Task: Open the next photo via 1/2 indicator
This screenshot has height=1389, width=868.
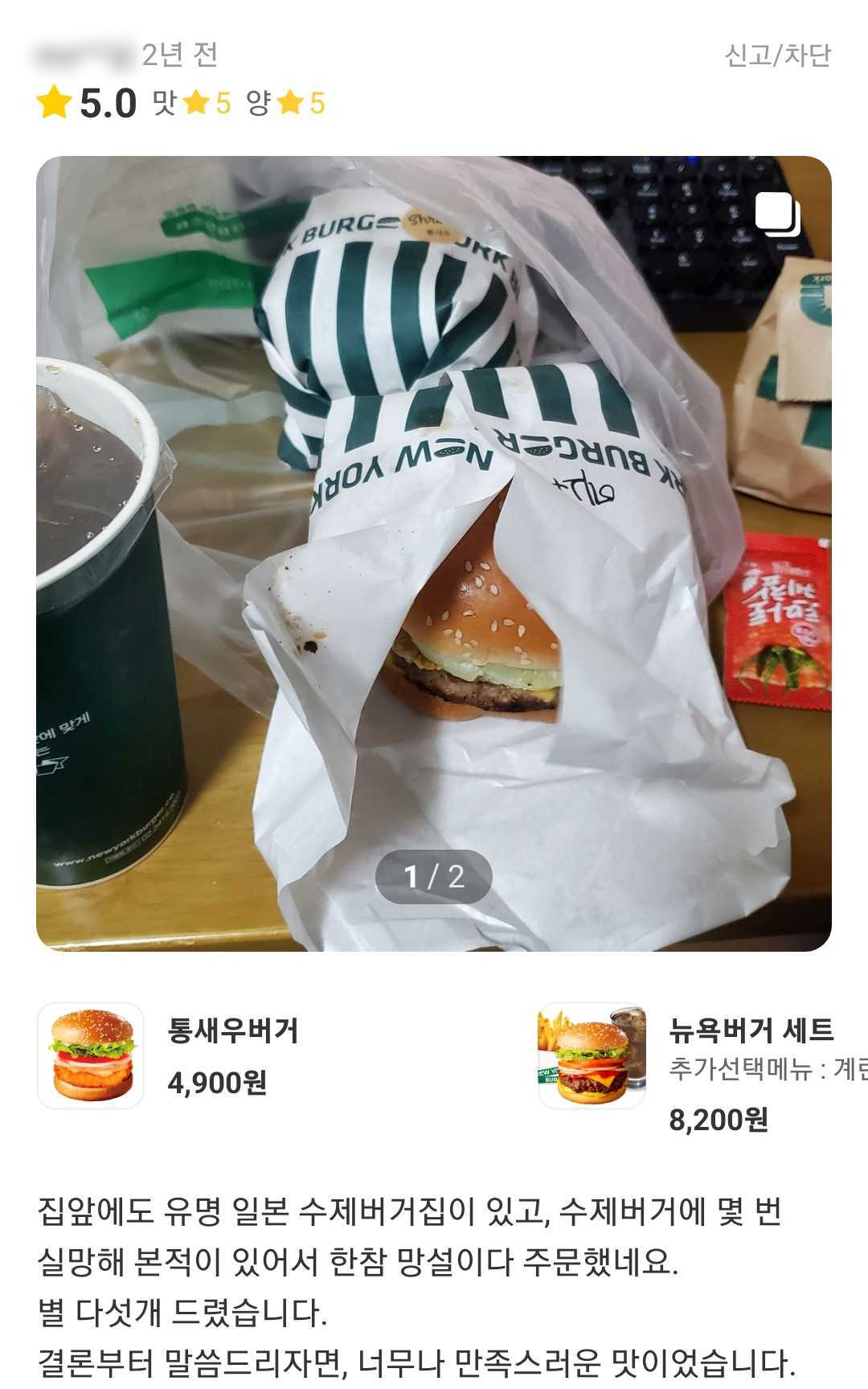Action: (x=434, y=875)
